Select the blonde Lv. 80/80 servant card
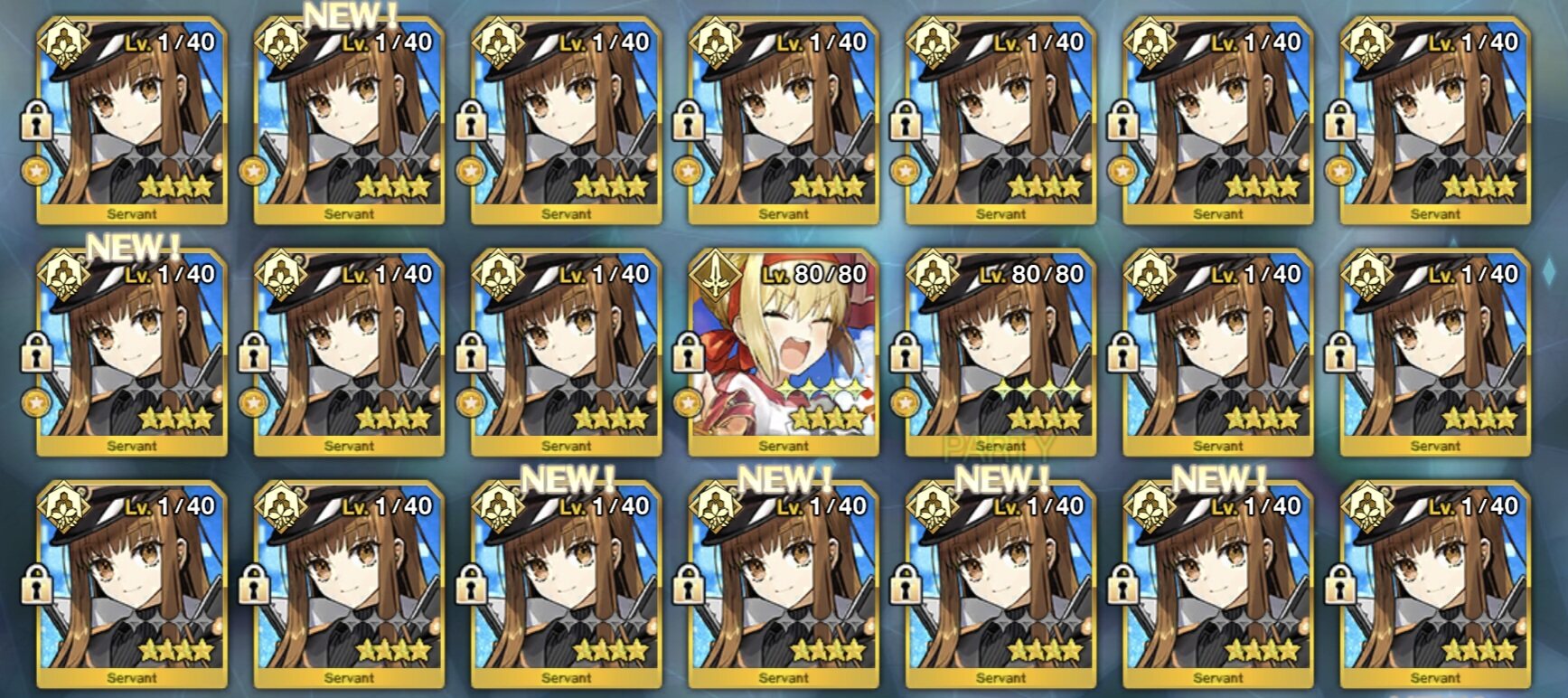The height and width of the screenshot is (698, 1568). point(783,353)
